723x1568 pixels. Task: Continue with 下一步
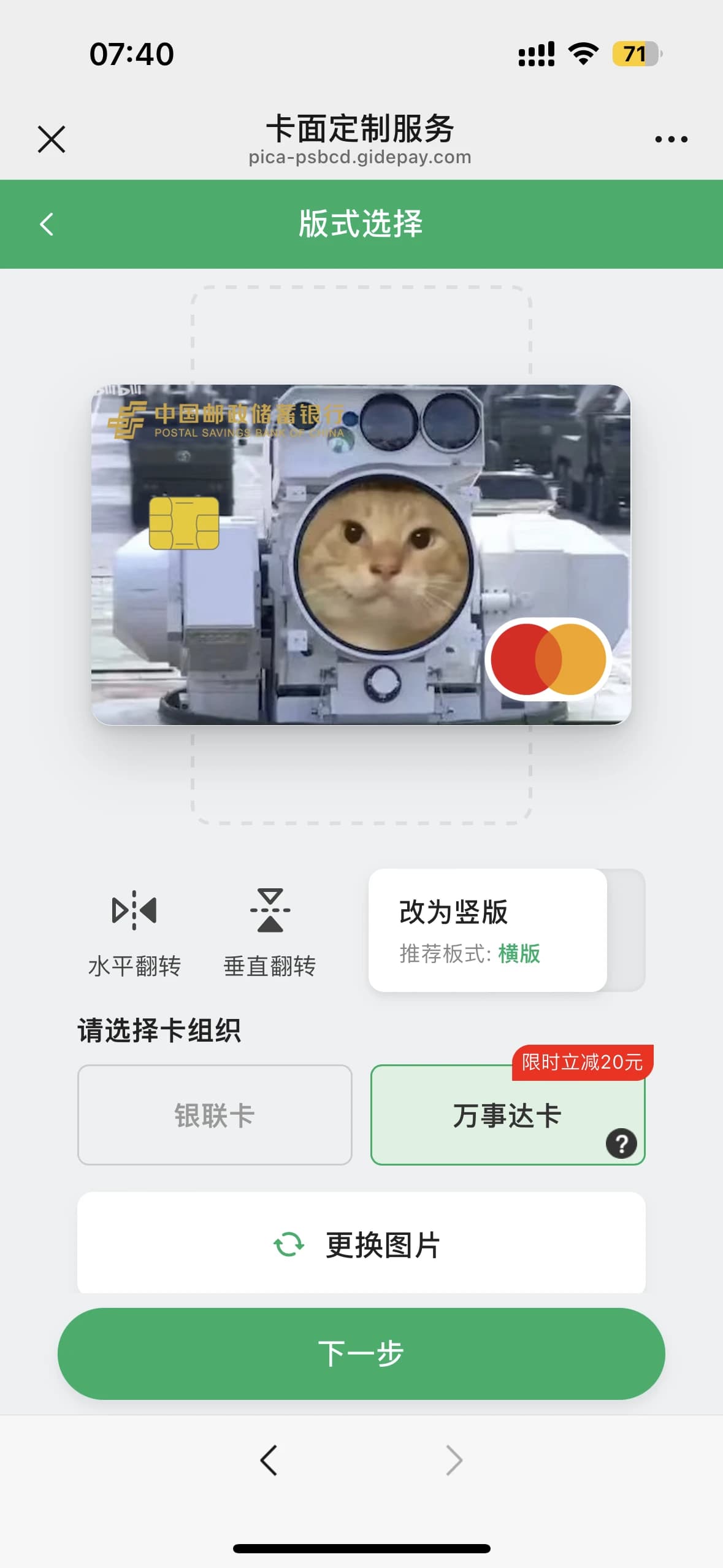[x=361, y=1353]
